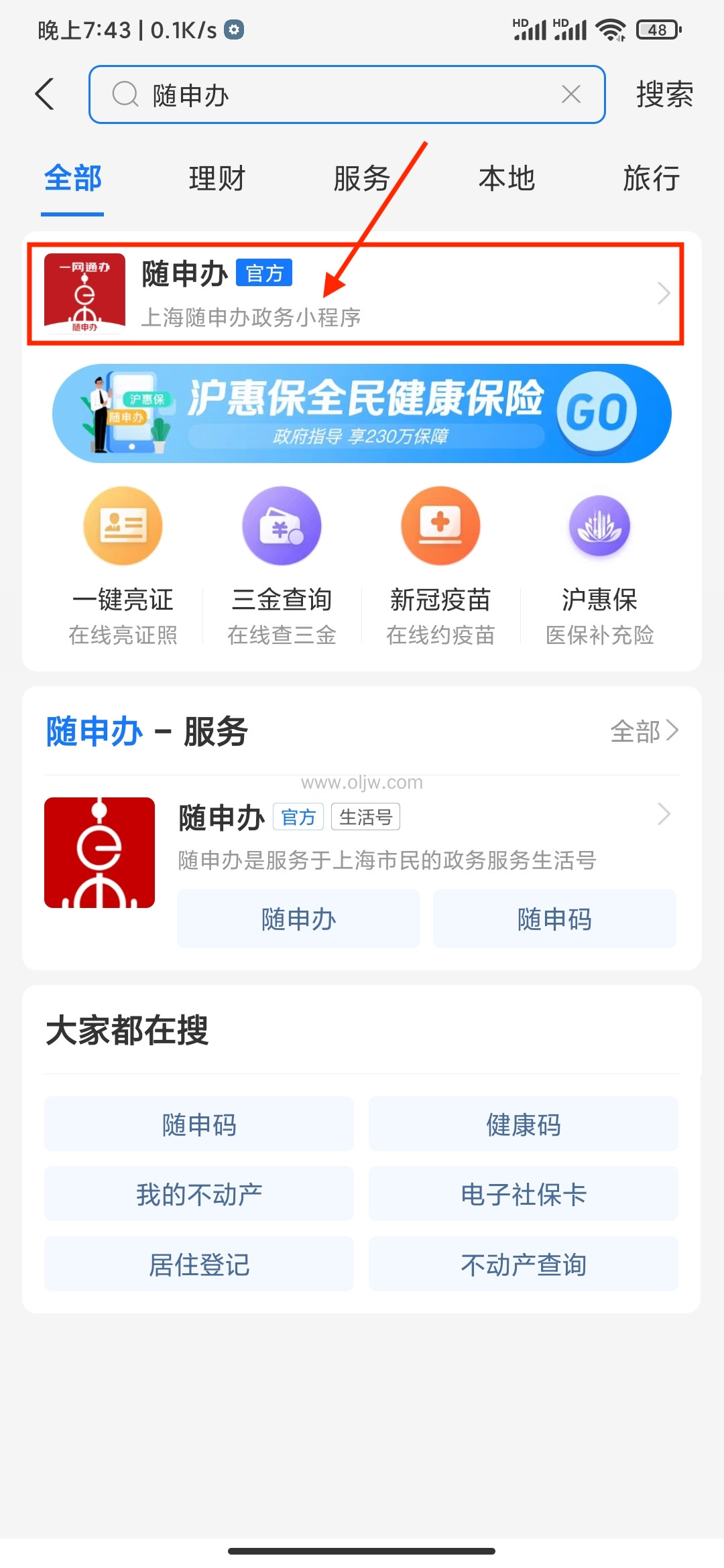
Task: Tap the 随申码 button under 随申办 生活号
Action: tap(554, 919)
